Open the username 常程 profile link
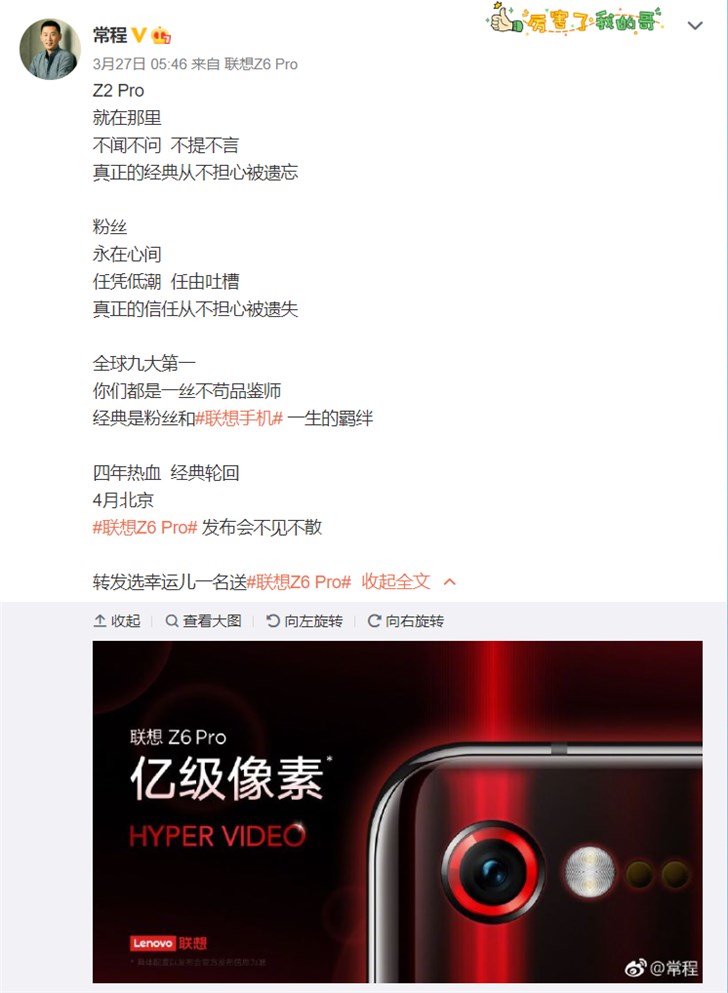The image size is (728, 993). (110, 35)
